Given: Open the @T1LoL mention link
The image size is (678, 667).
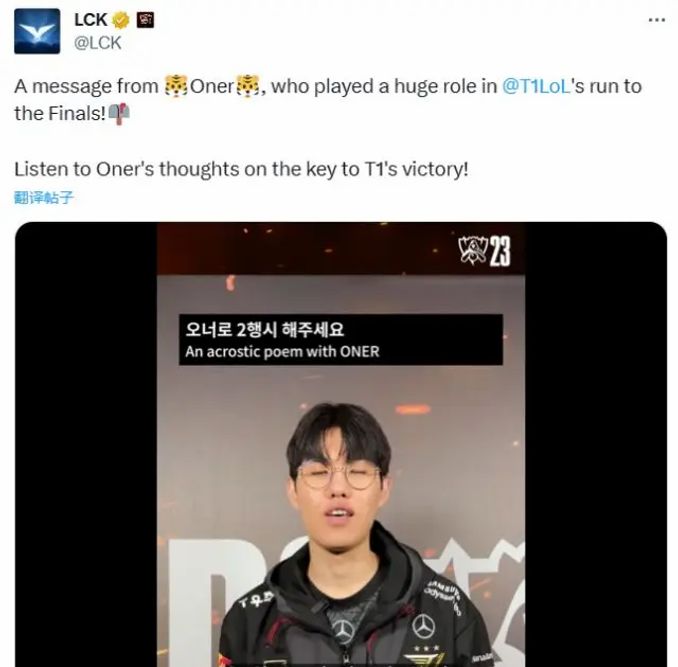Looking at the screenshot, I should tap(535, 87).
